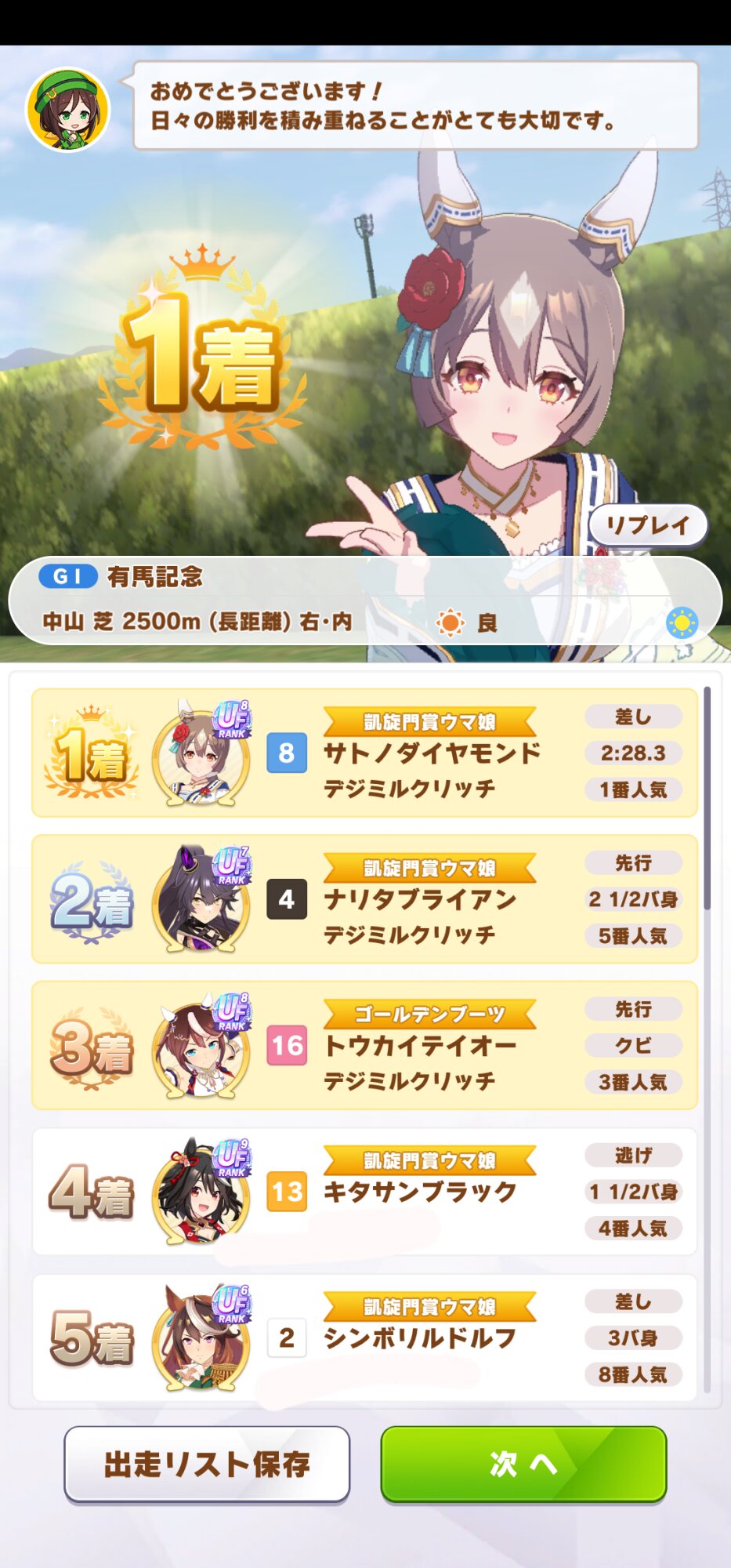Tap the sun weather icon on race info

(682, 623)
